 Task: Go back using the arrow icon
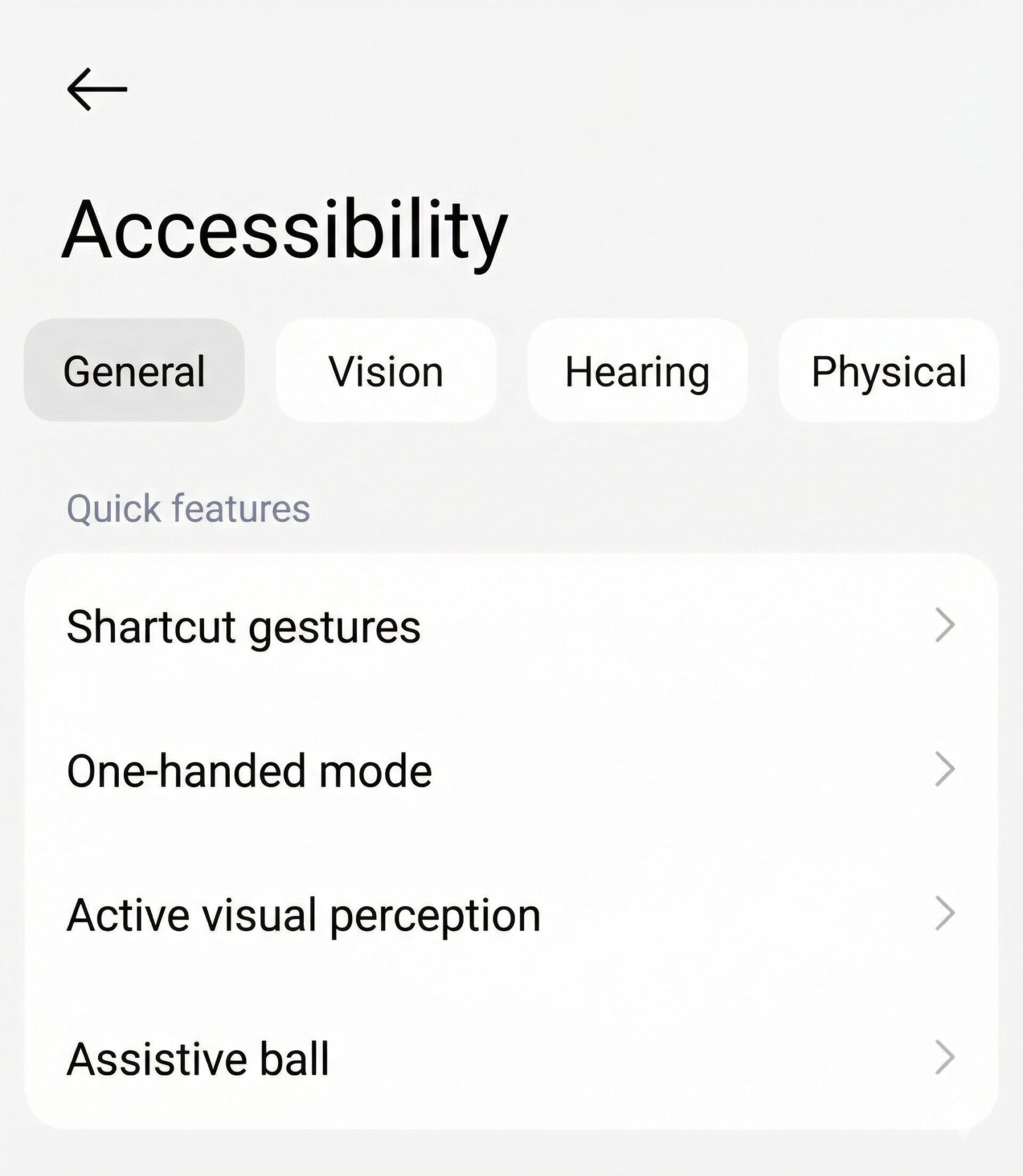[97, 89]
